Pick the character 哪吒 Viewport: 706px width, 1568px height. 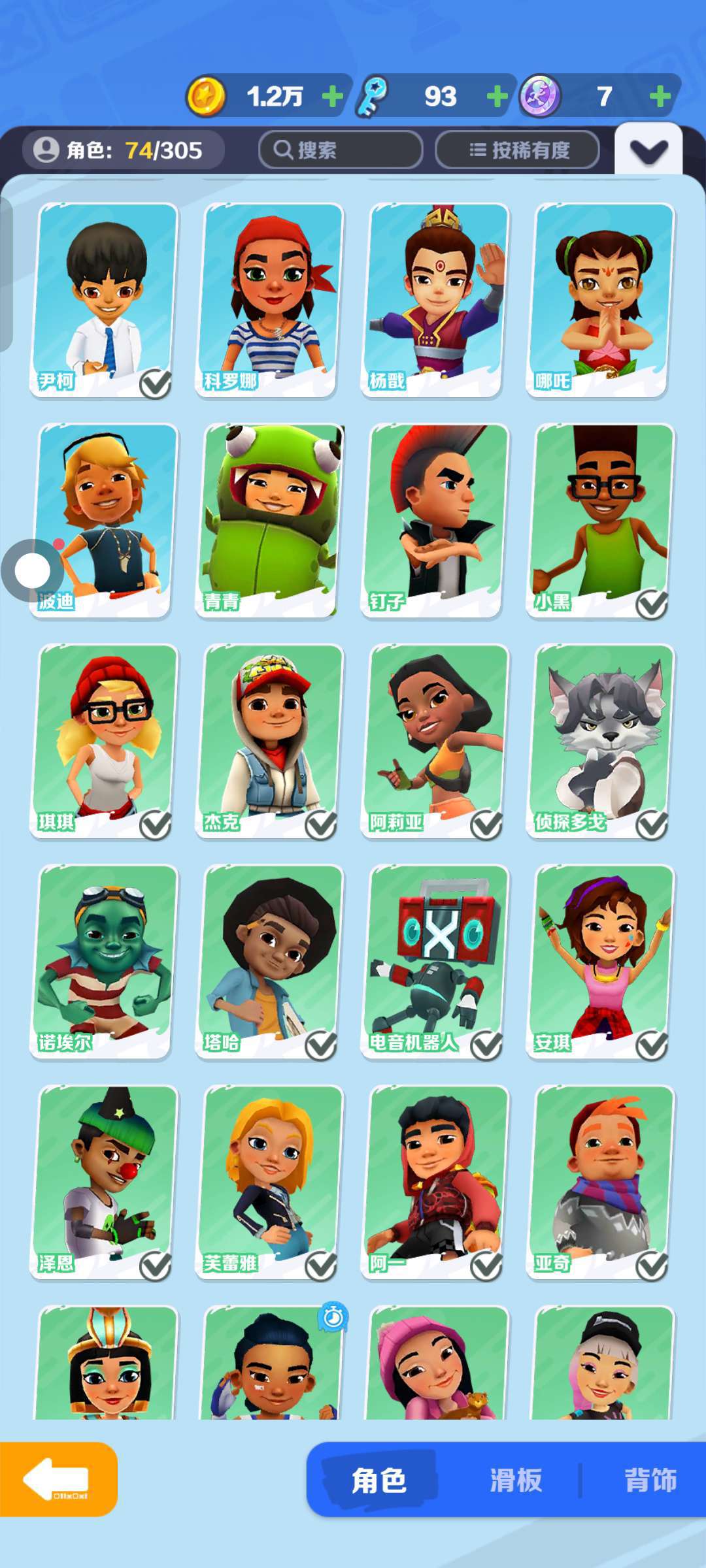coord(601,301)
